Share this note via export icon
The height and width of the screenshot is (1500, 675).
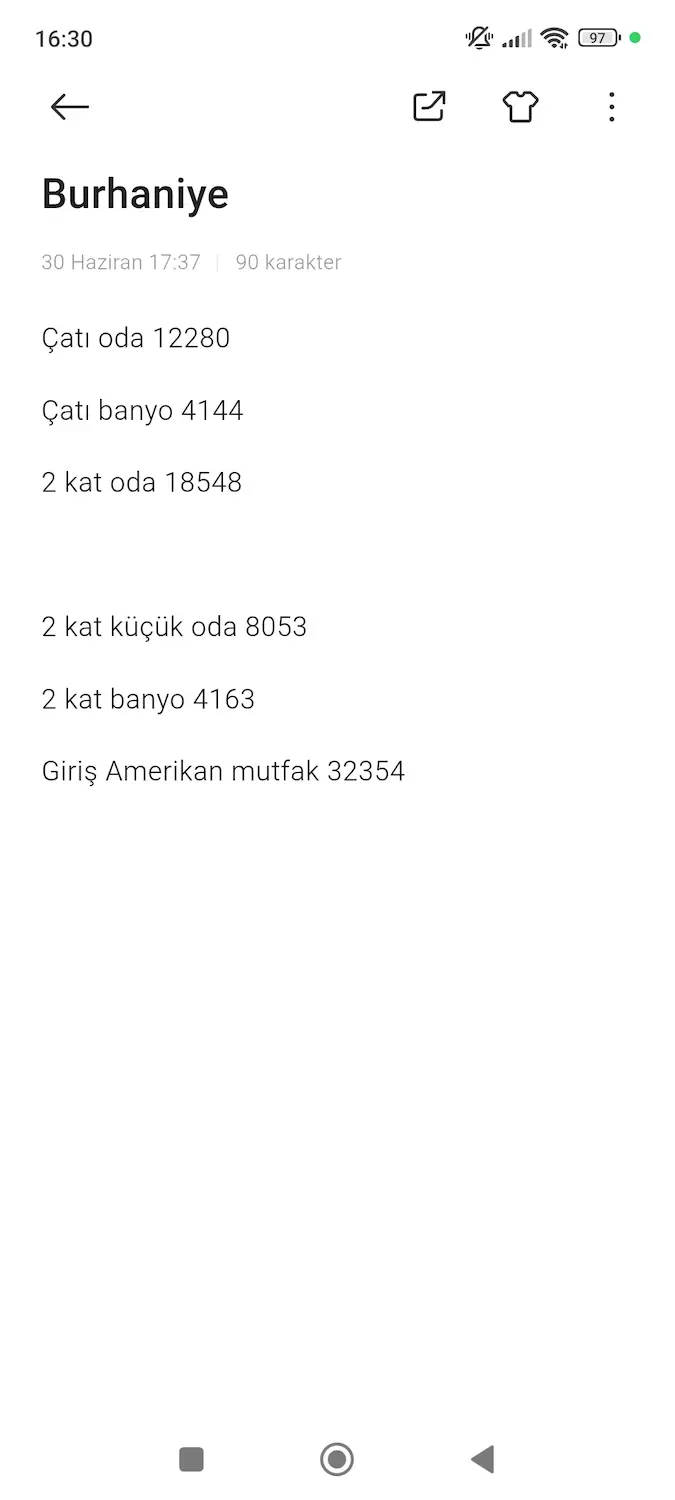(429, 107)
